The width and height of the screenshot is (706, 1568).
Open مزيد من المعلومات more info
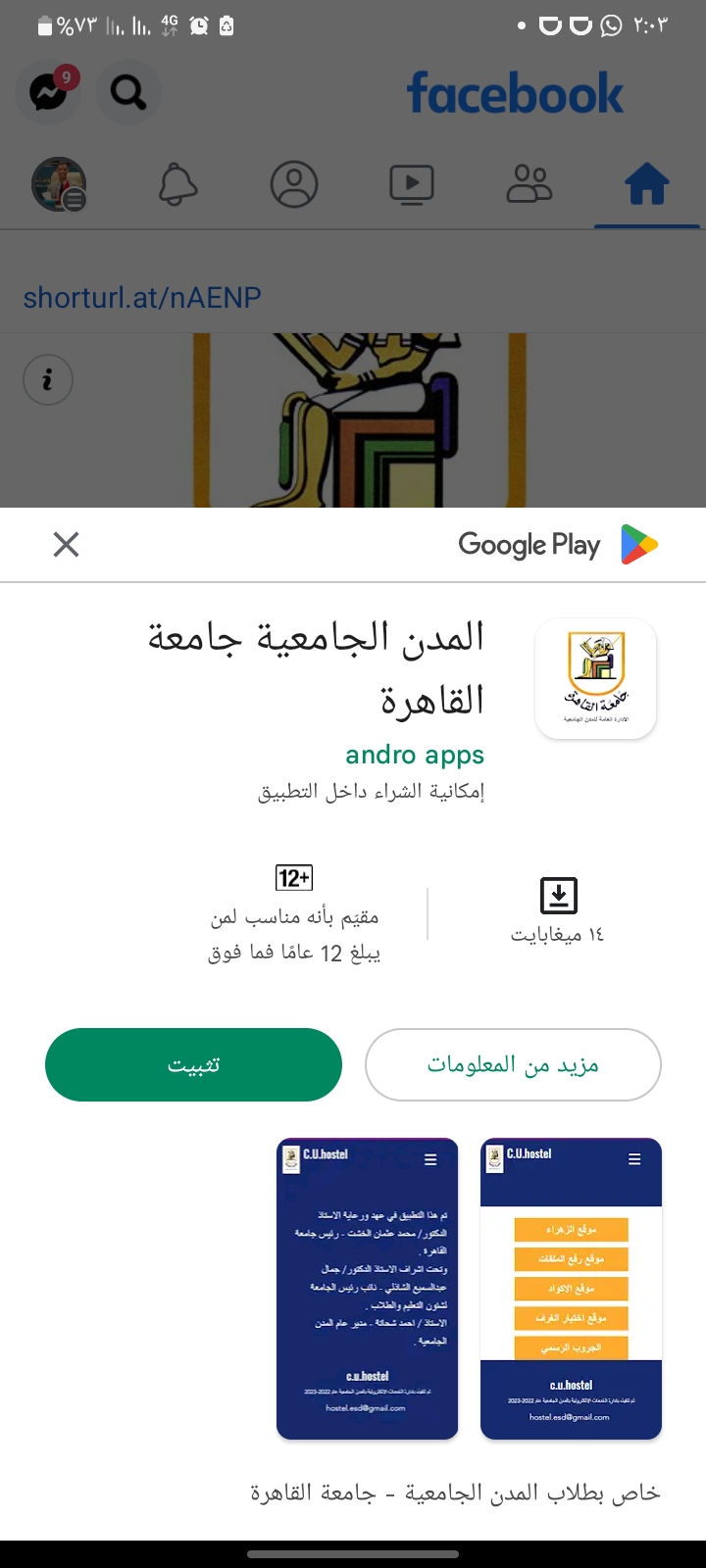tap(513, 1064)
